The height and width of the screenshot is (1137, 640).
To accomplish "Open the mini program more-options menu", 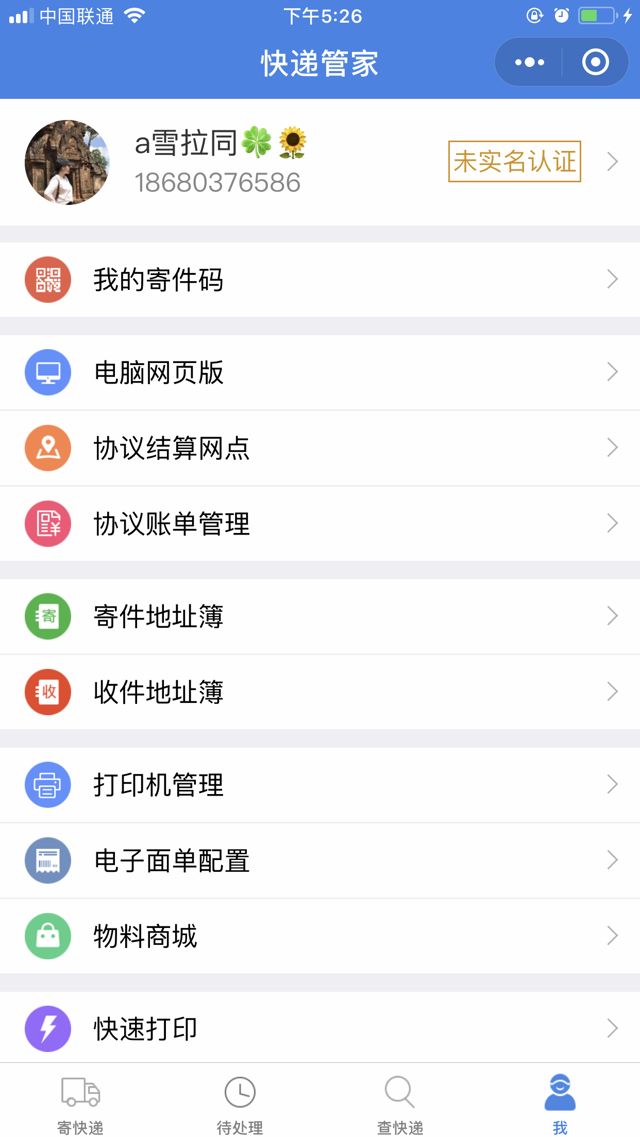I will click(x=529, y=63).
